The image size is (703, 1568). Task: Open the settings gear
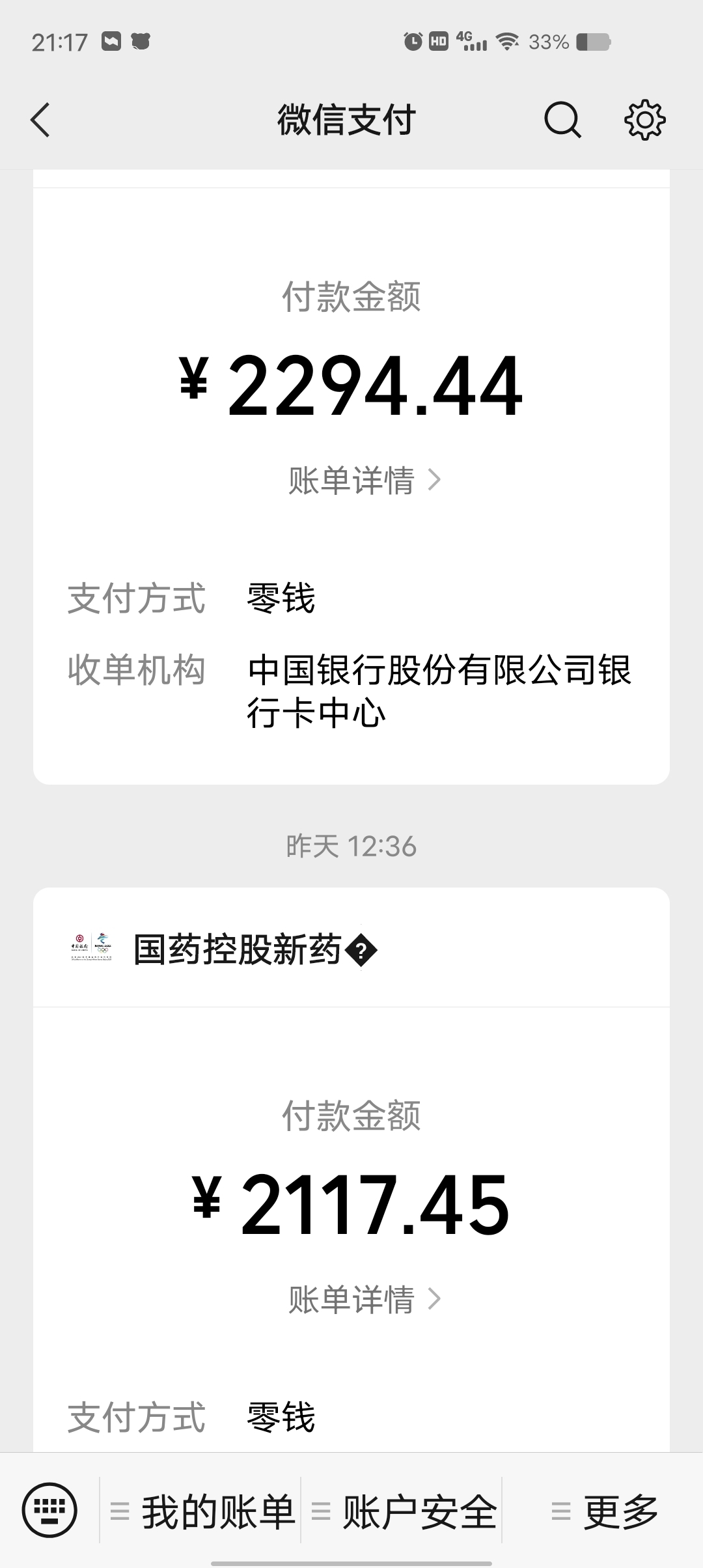(x=644, y=120)
